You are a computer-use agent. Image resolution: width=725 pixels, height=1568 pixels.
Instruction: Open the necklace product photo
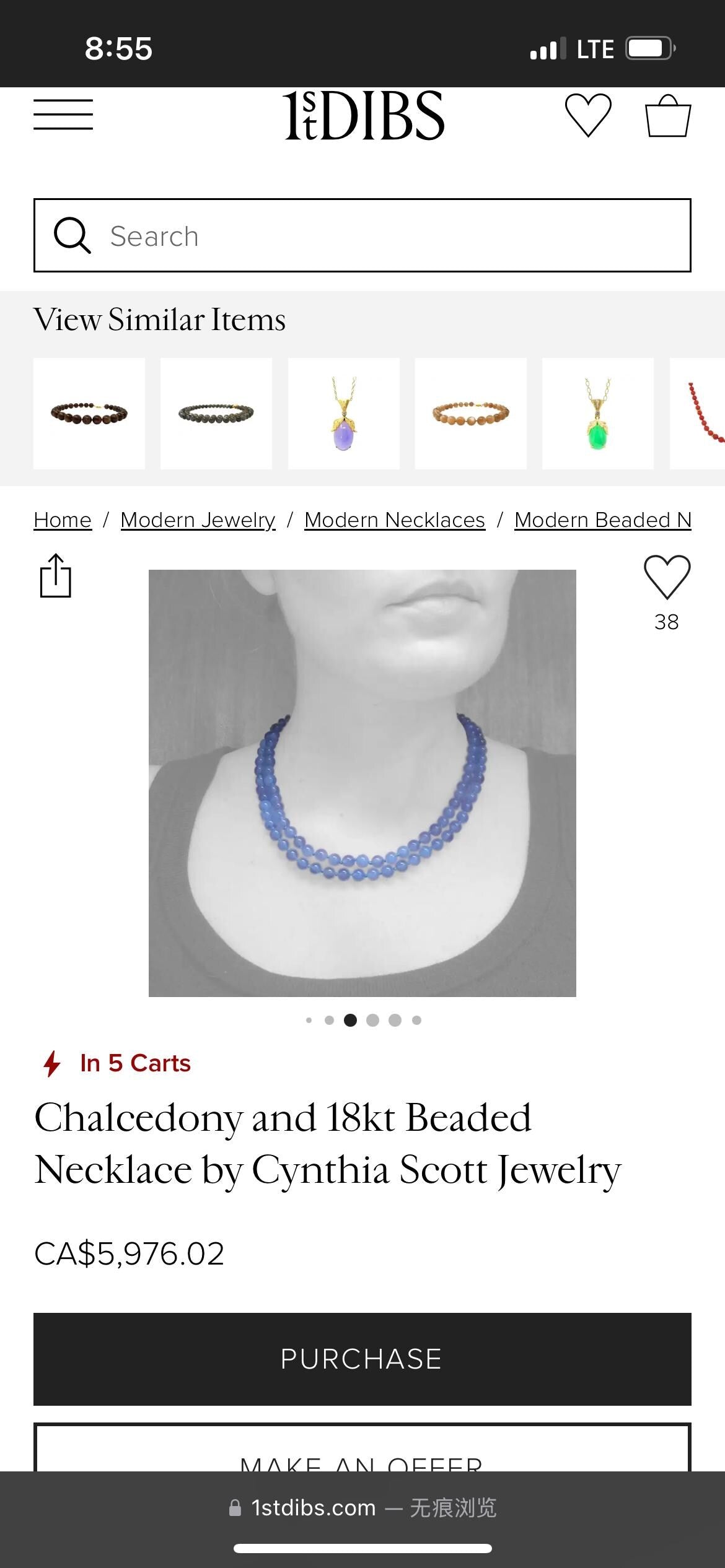[362, 783]
